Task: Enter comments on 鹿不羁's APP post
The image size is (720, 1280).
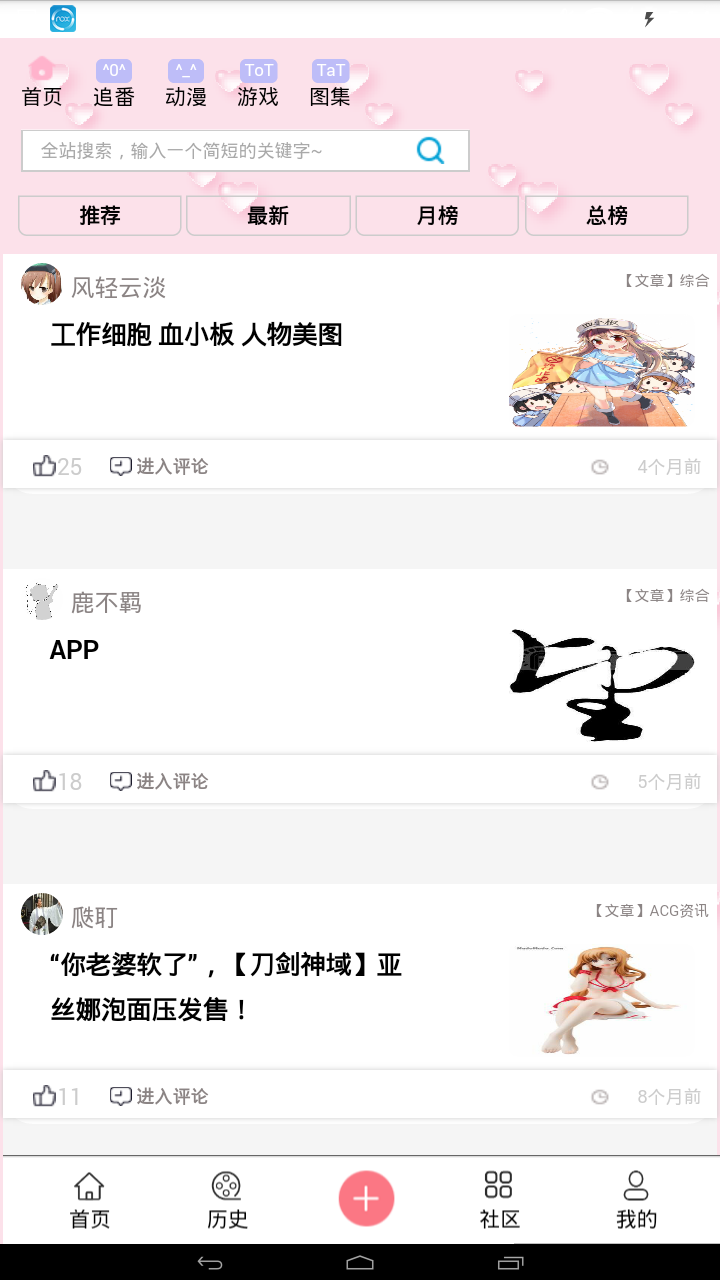Action: pos(159,781)
